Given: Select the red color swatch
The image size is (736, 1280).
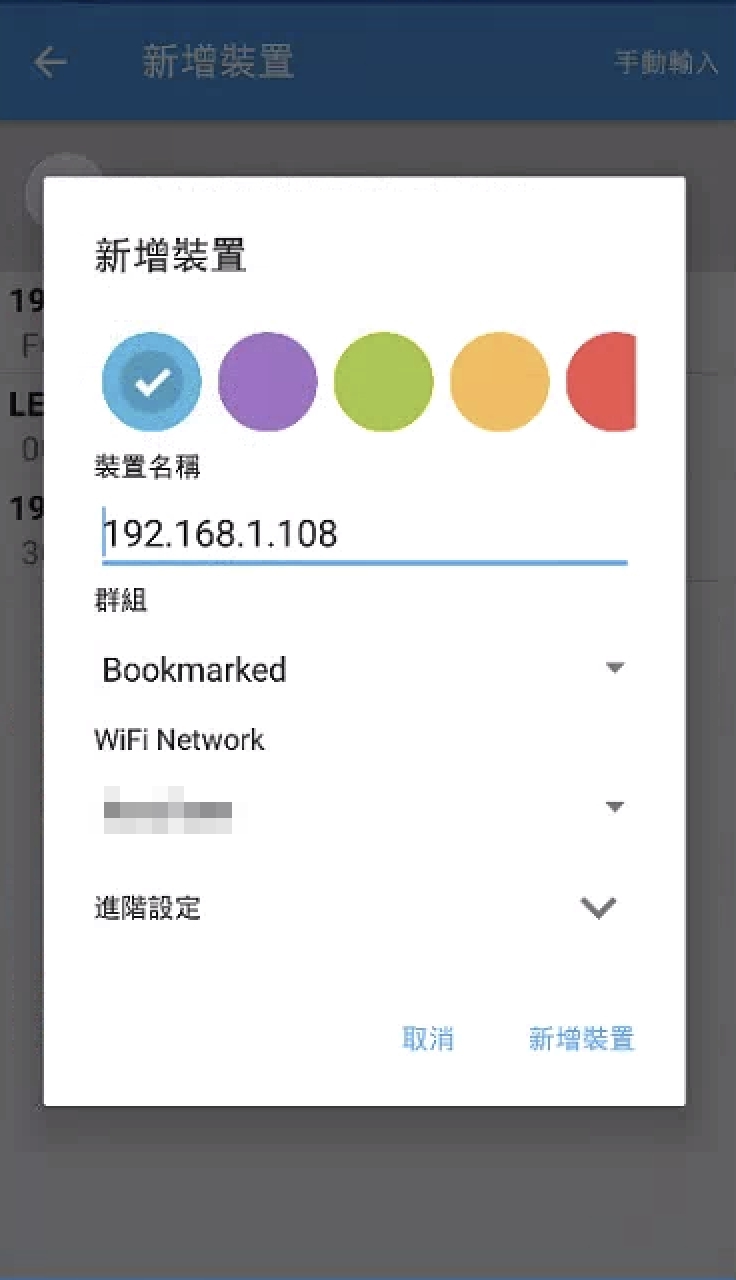Looking at the screenshot, I should [x=602, y=382].
